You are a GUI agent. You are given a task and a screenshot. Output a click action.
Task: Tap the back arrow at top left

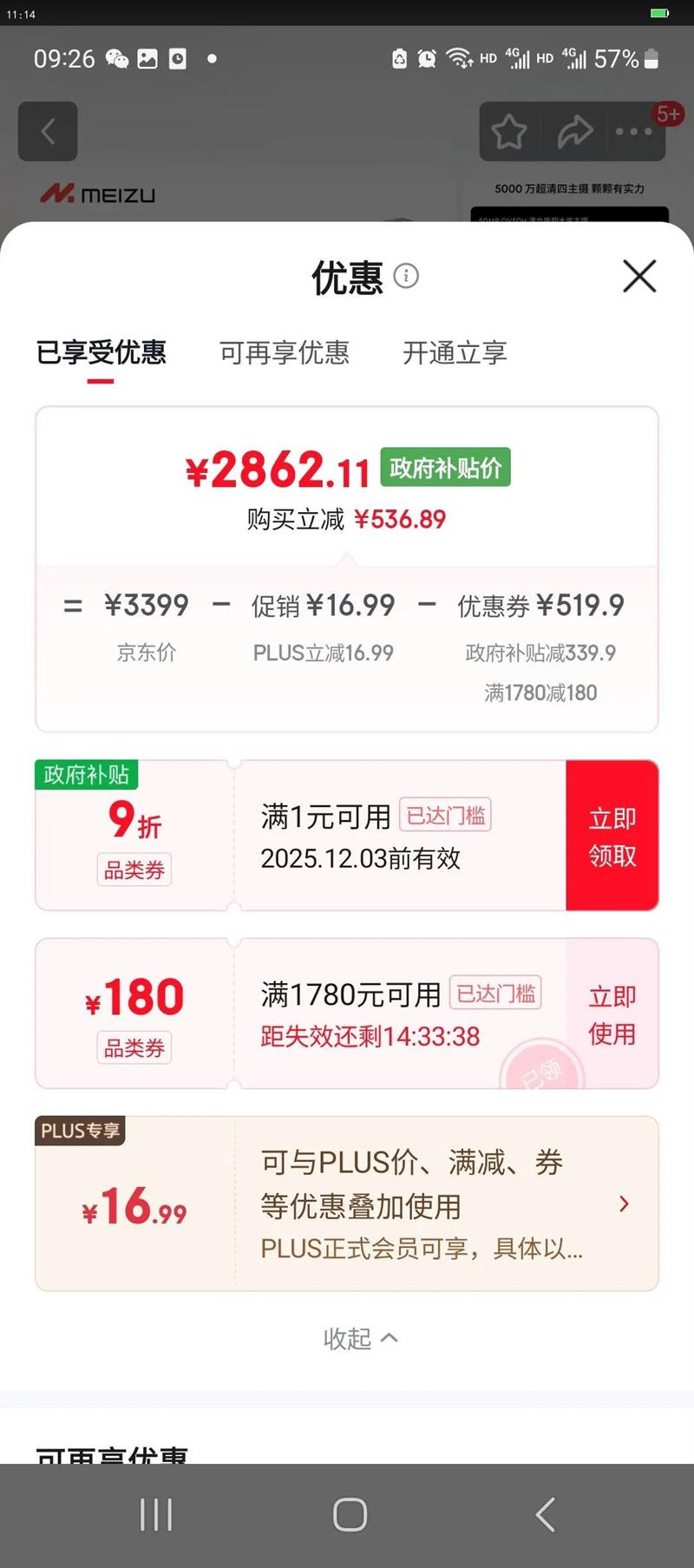click(48, 132)
